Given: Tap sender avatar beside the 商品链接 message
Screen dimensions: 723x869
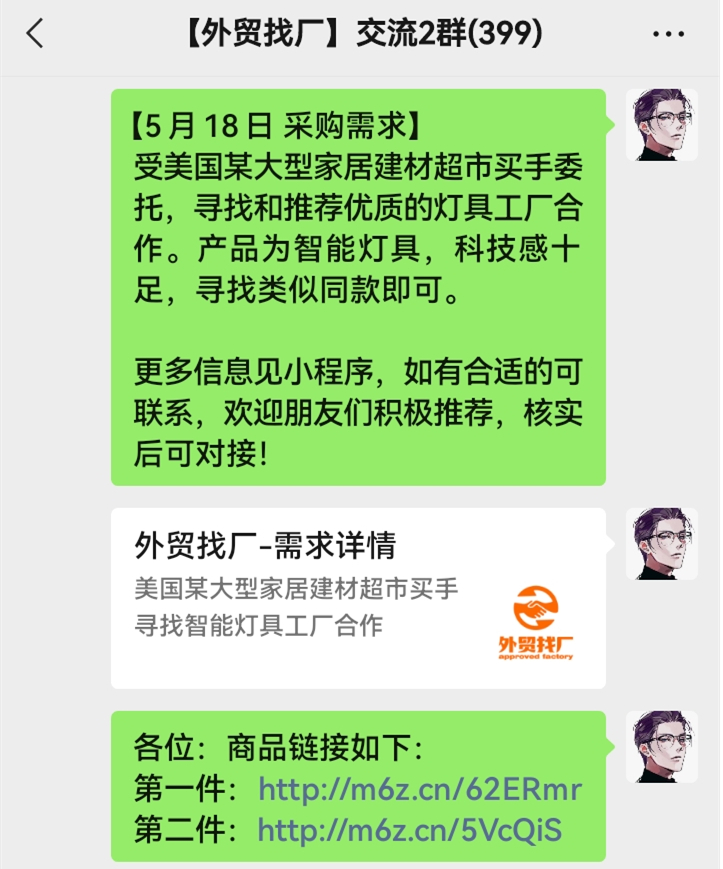Looking at the screenshot, I should tap(661, 747).
